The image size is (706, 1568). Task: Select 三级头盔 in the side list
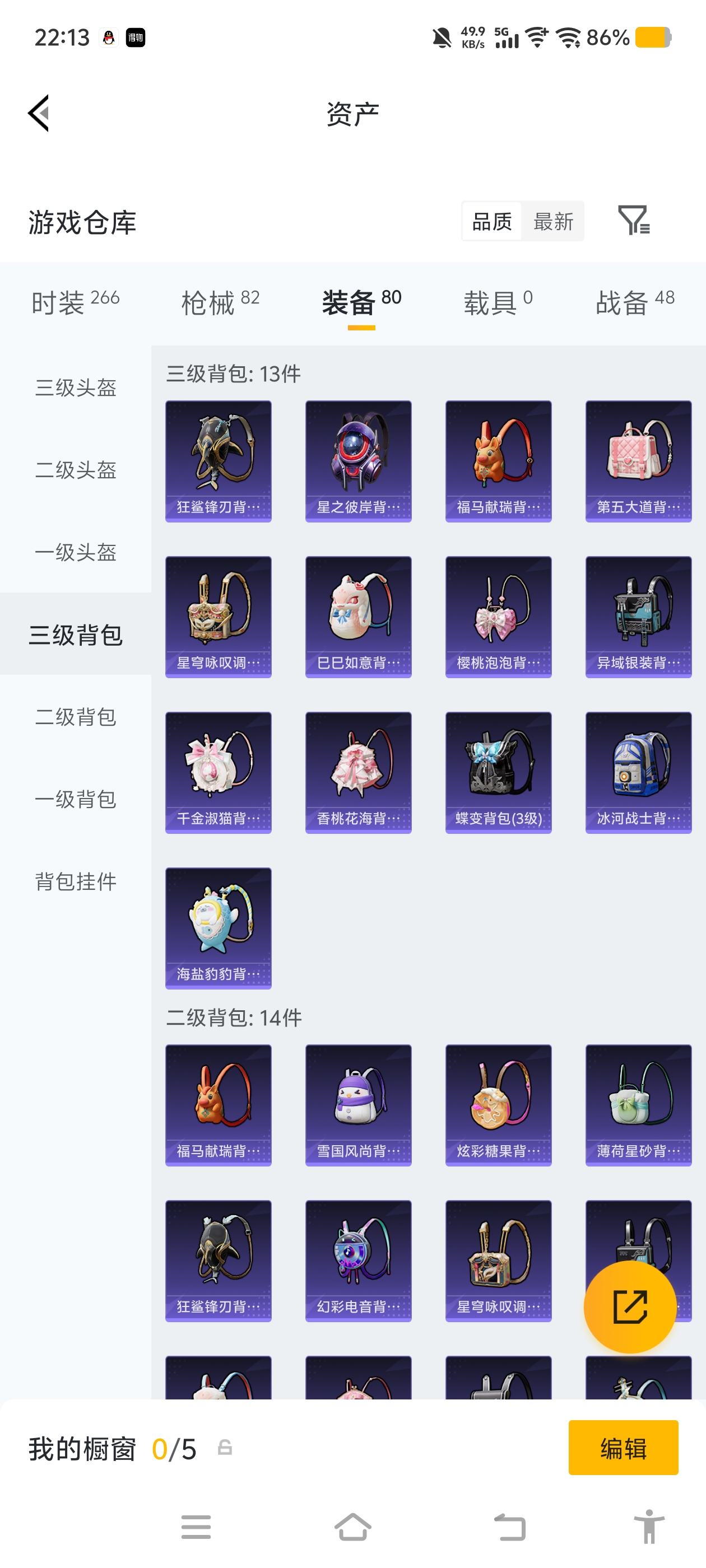pos(76,388)
